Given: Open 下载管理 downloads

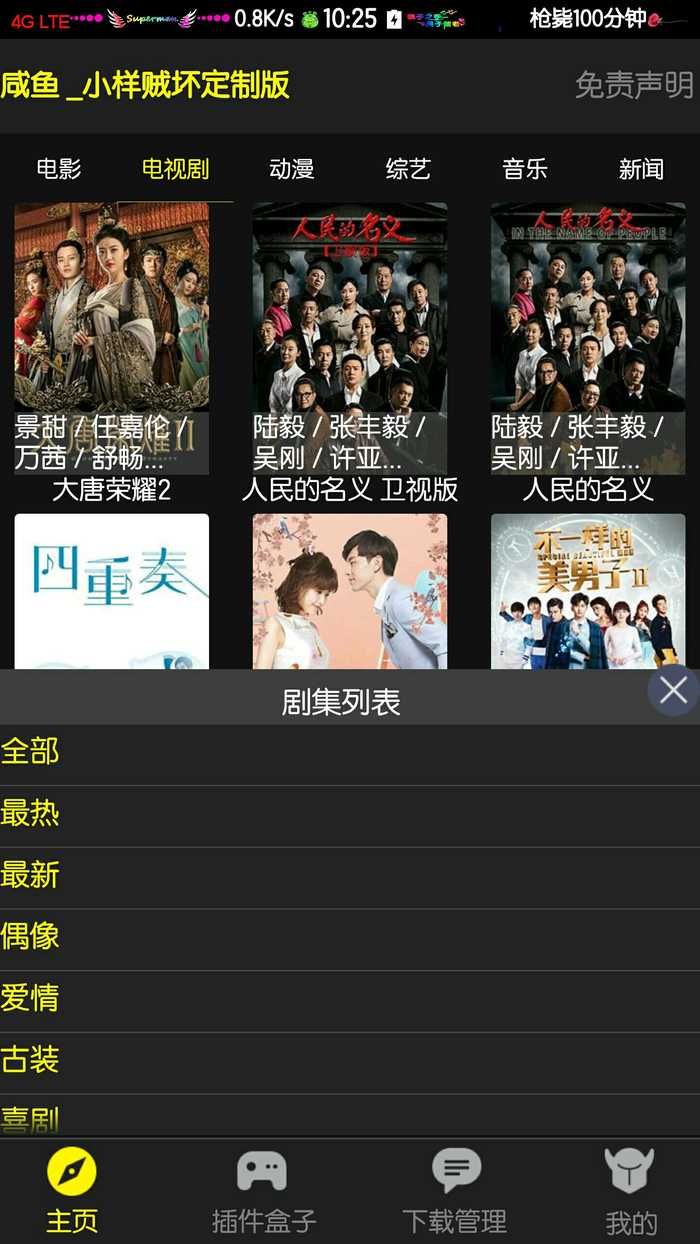Looking at the screenshot, I should pos(455,1190).
